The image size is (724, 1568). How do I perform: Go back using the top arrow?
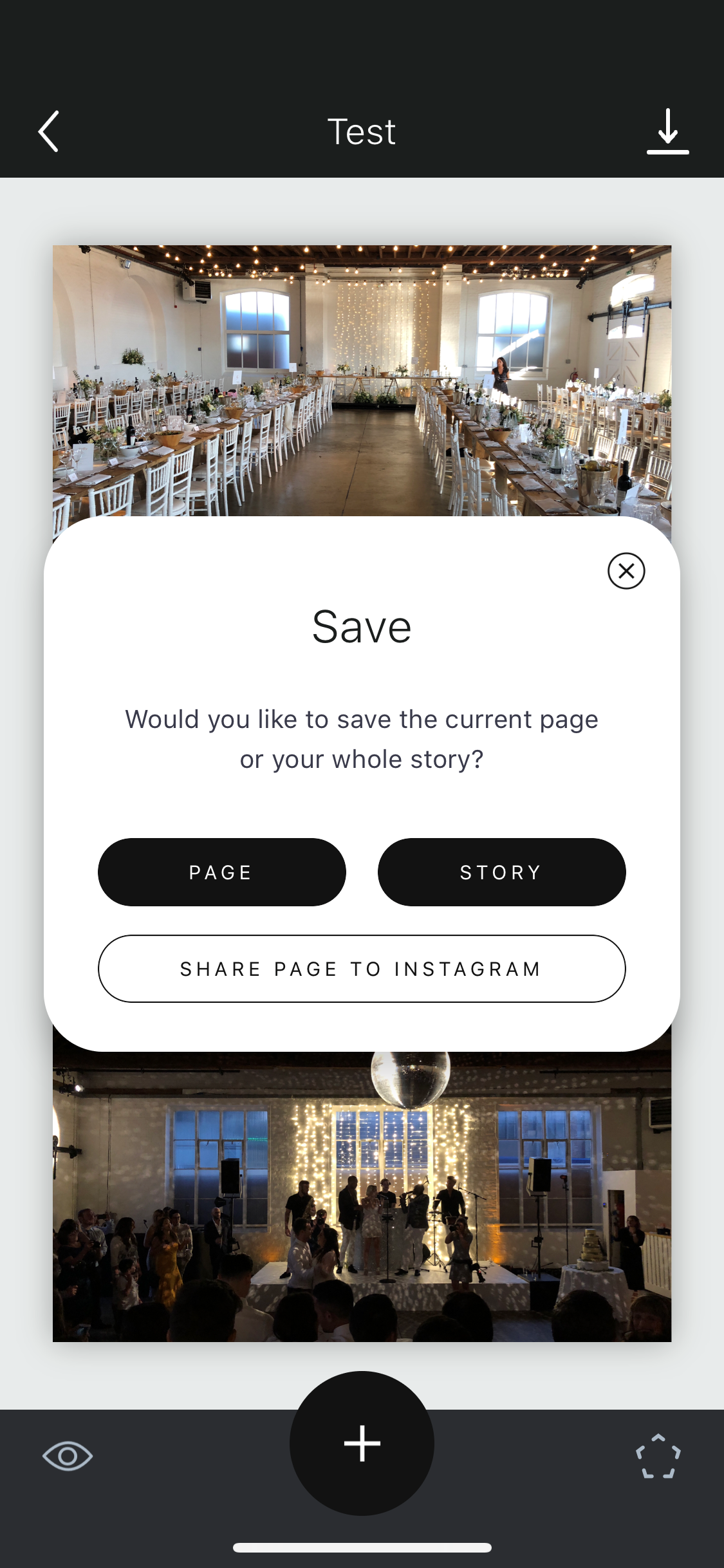pos(49,131)
